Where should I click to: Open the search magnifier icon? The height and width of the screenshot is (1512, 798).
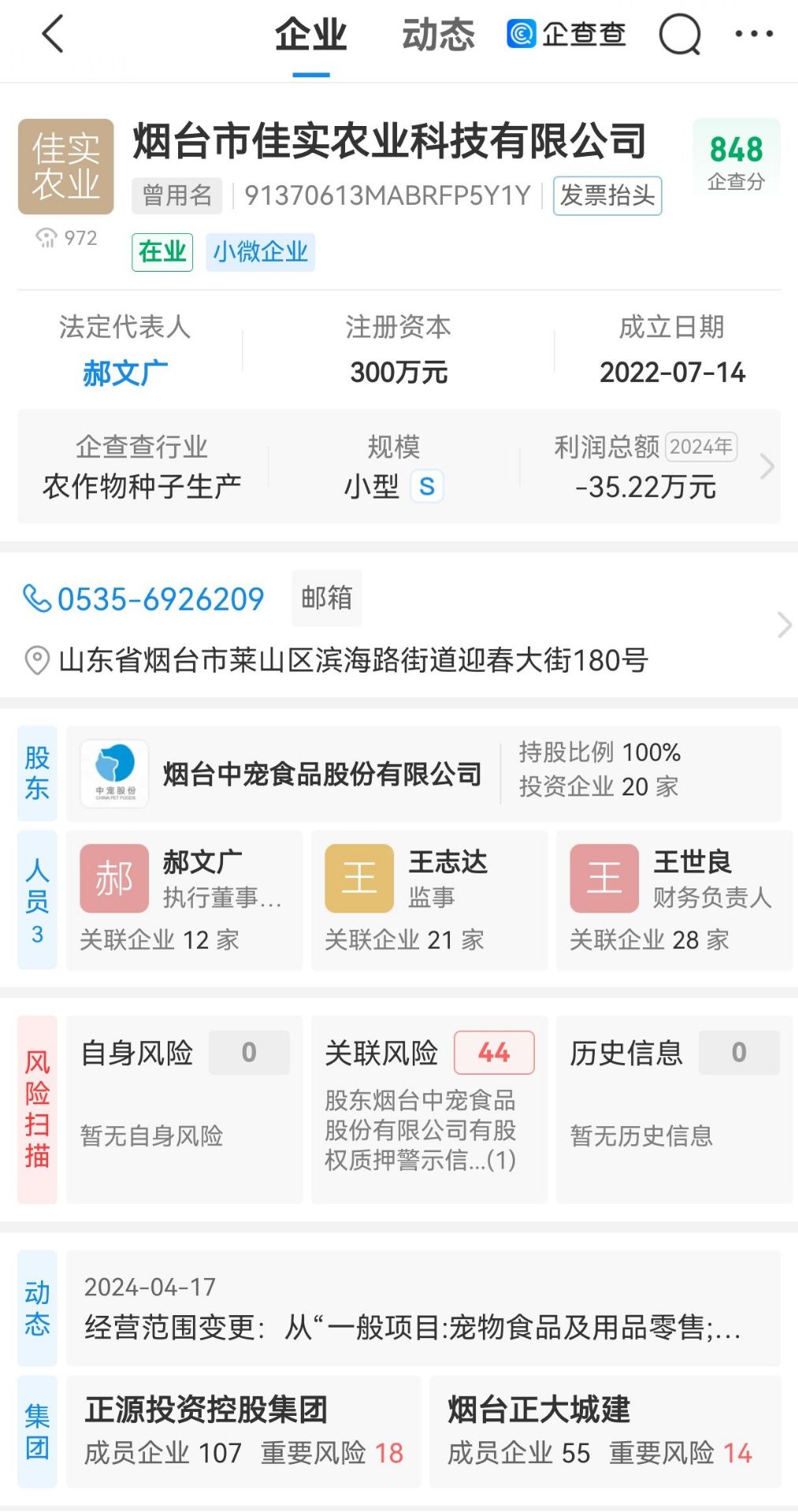(x=680, y=35)
